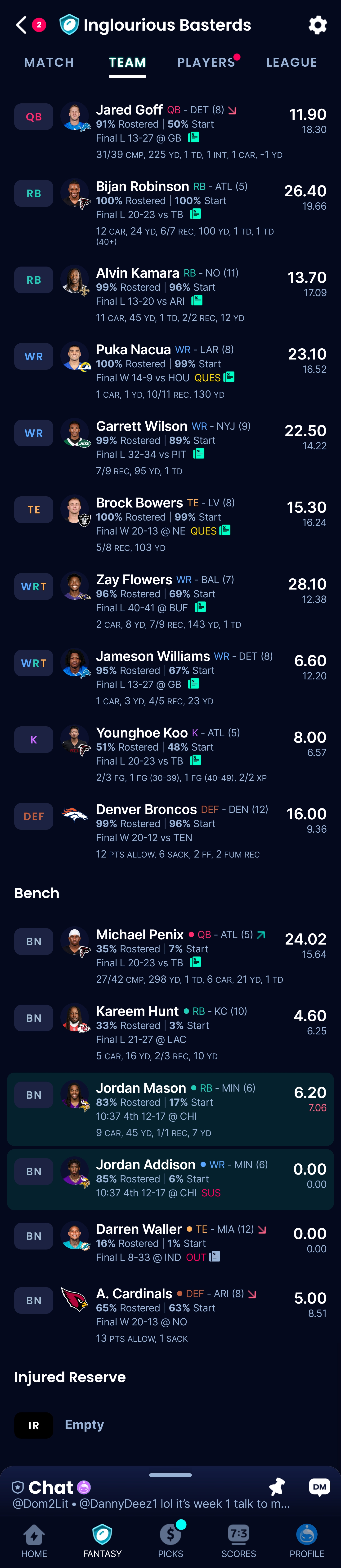Switch to the MATCH tab
This screenshot has width=341, height=1568.
49,62
